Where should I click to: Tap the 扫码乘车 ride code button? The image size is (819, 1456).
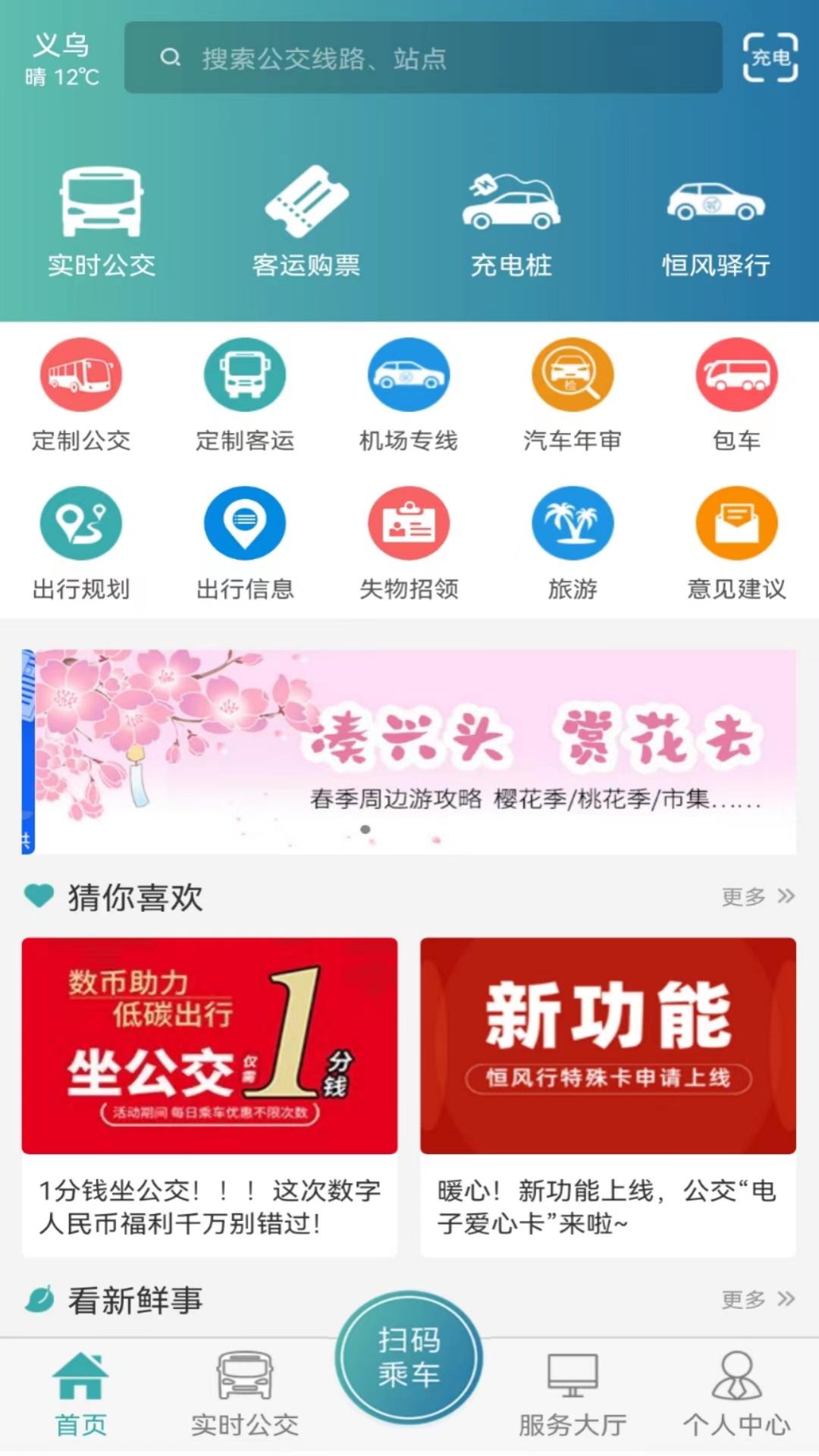[x=409, y=1357]
